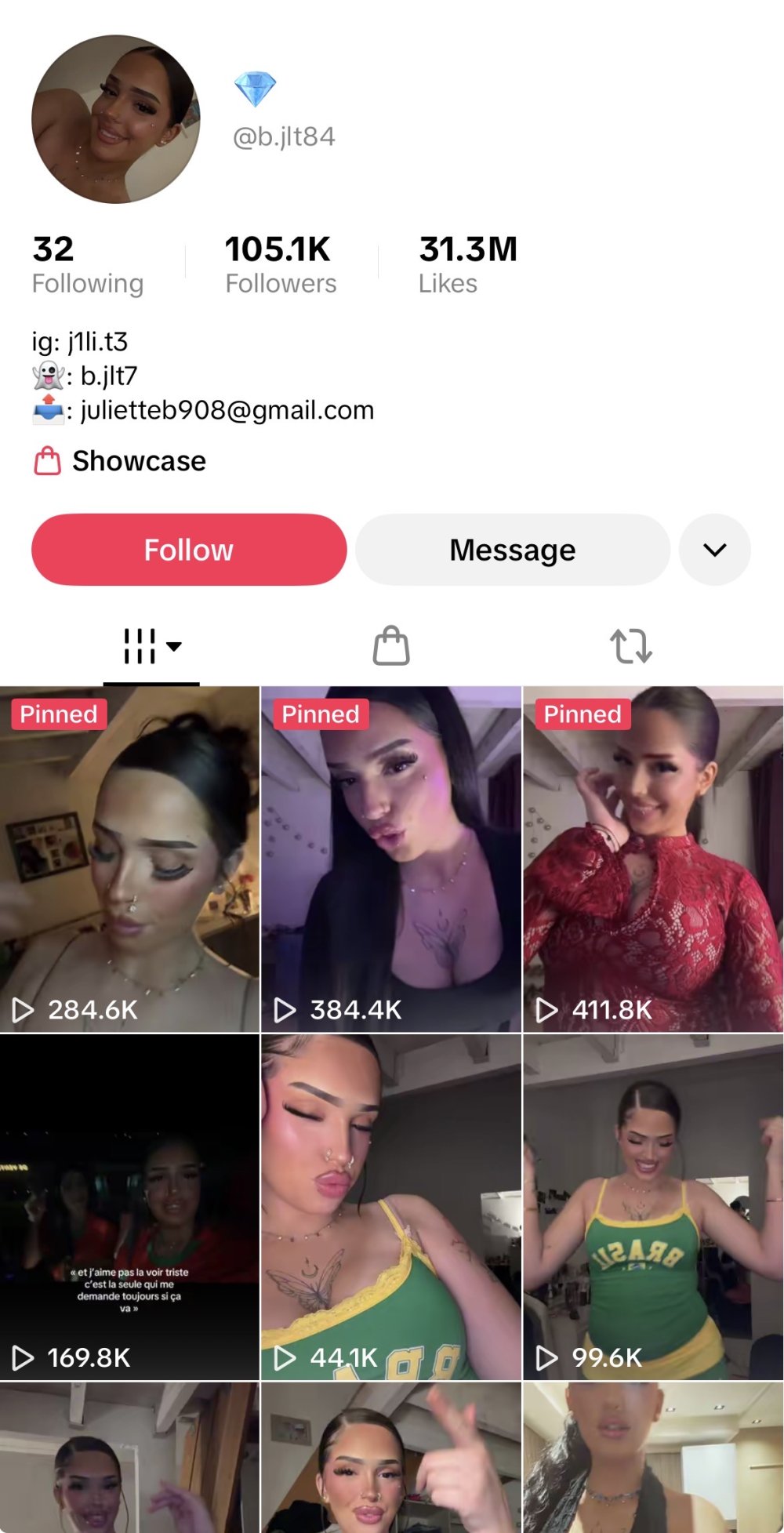This screenshot has height=1533, width=784.
Task: Open the video with 44.1K views
Action: point(391,1208)
